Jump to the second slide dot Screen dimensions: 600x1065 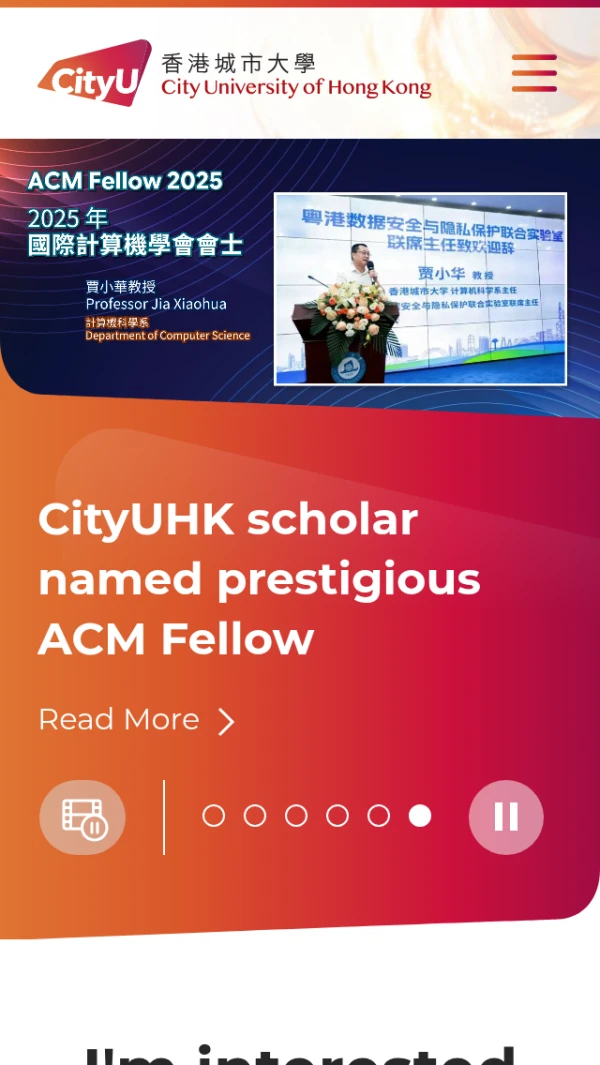pos(255,816)
